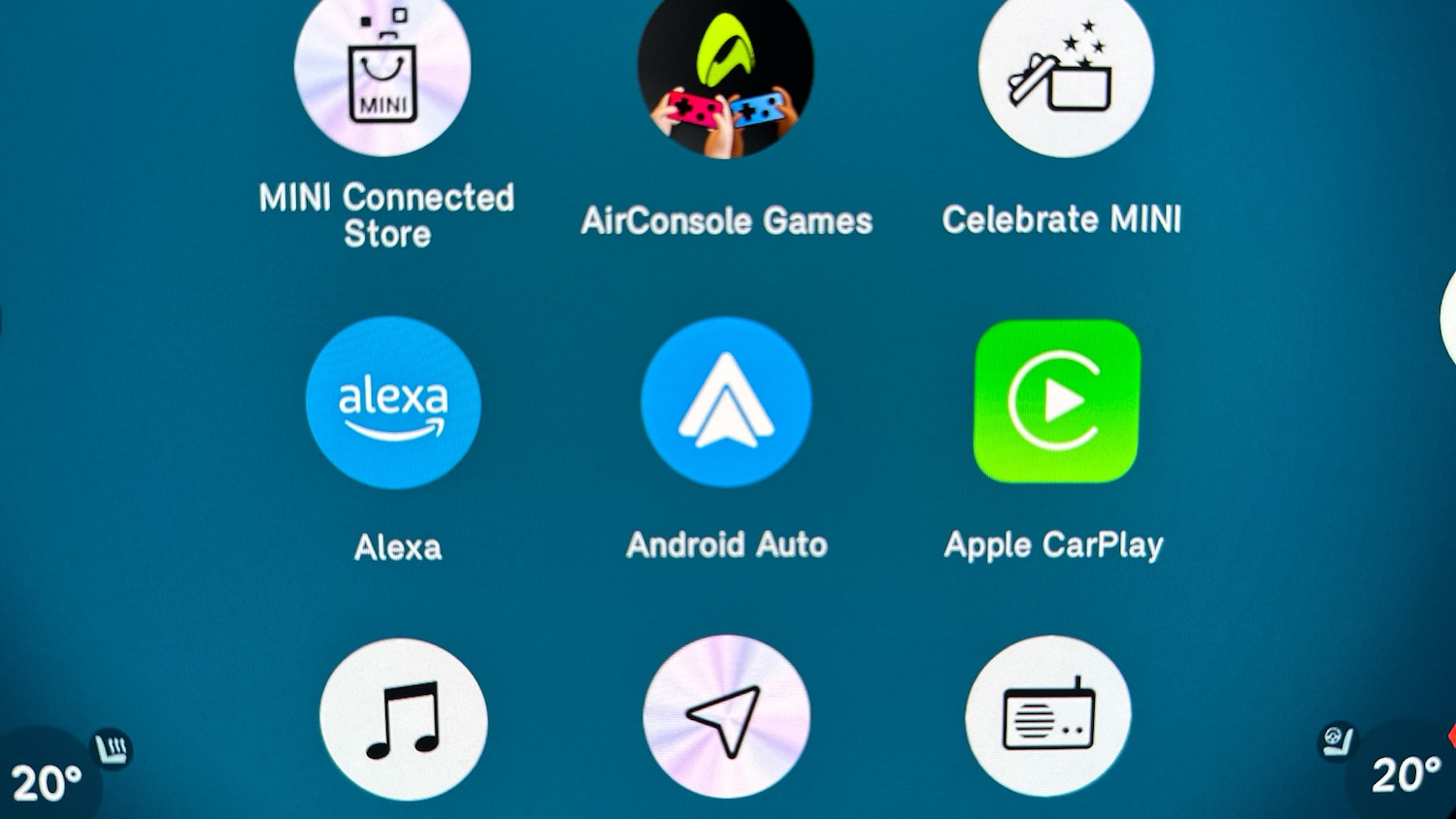Tap left seat heating icon

[x=113, y=748]
